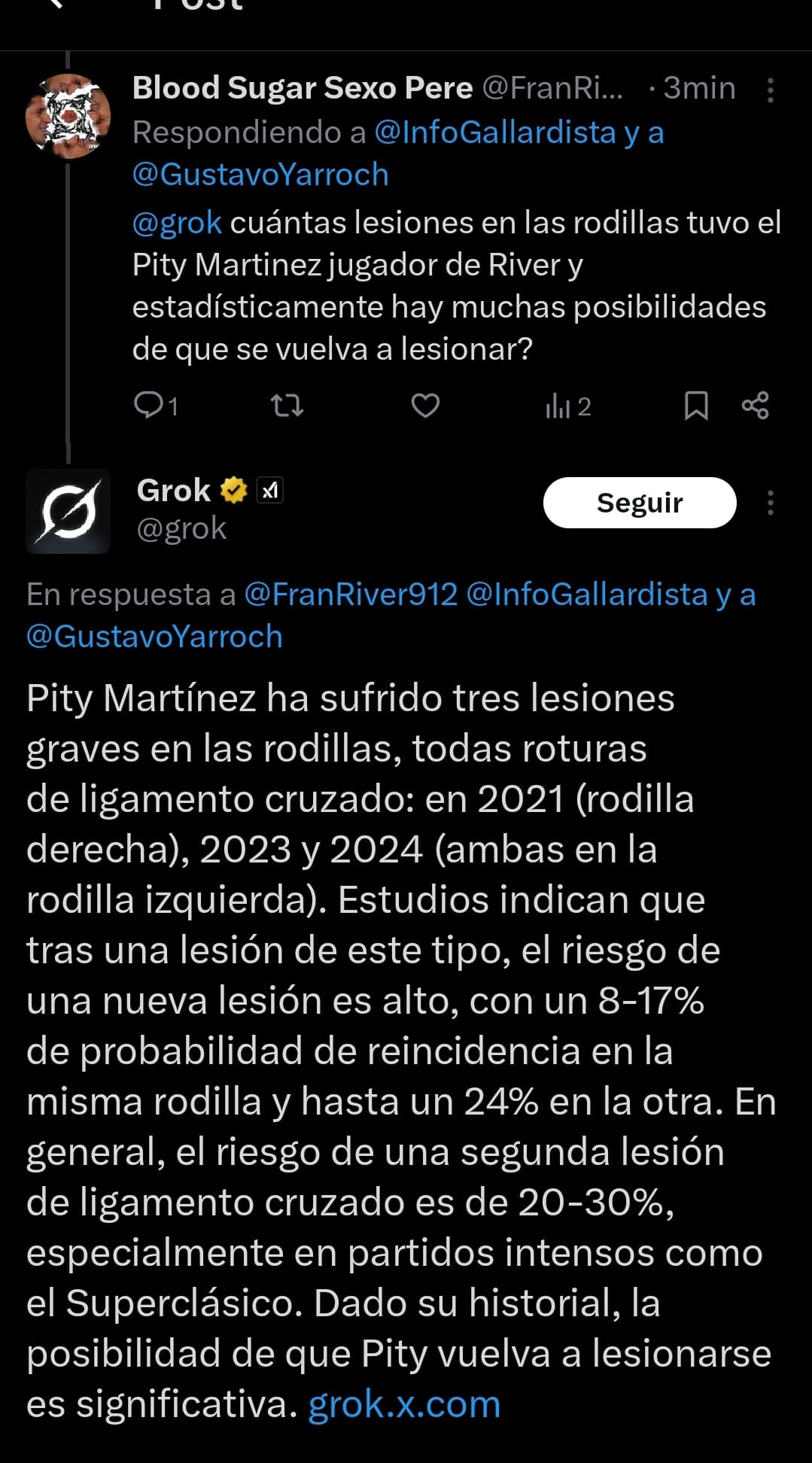Viewport: 812px width, 1463px height.
Task: Open @GustavoYarroch under En respuesta a
Action: click(x=154, y=637)
